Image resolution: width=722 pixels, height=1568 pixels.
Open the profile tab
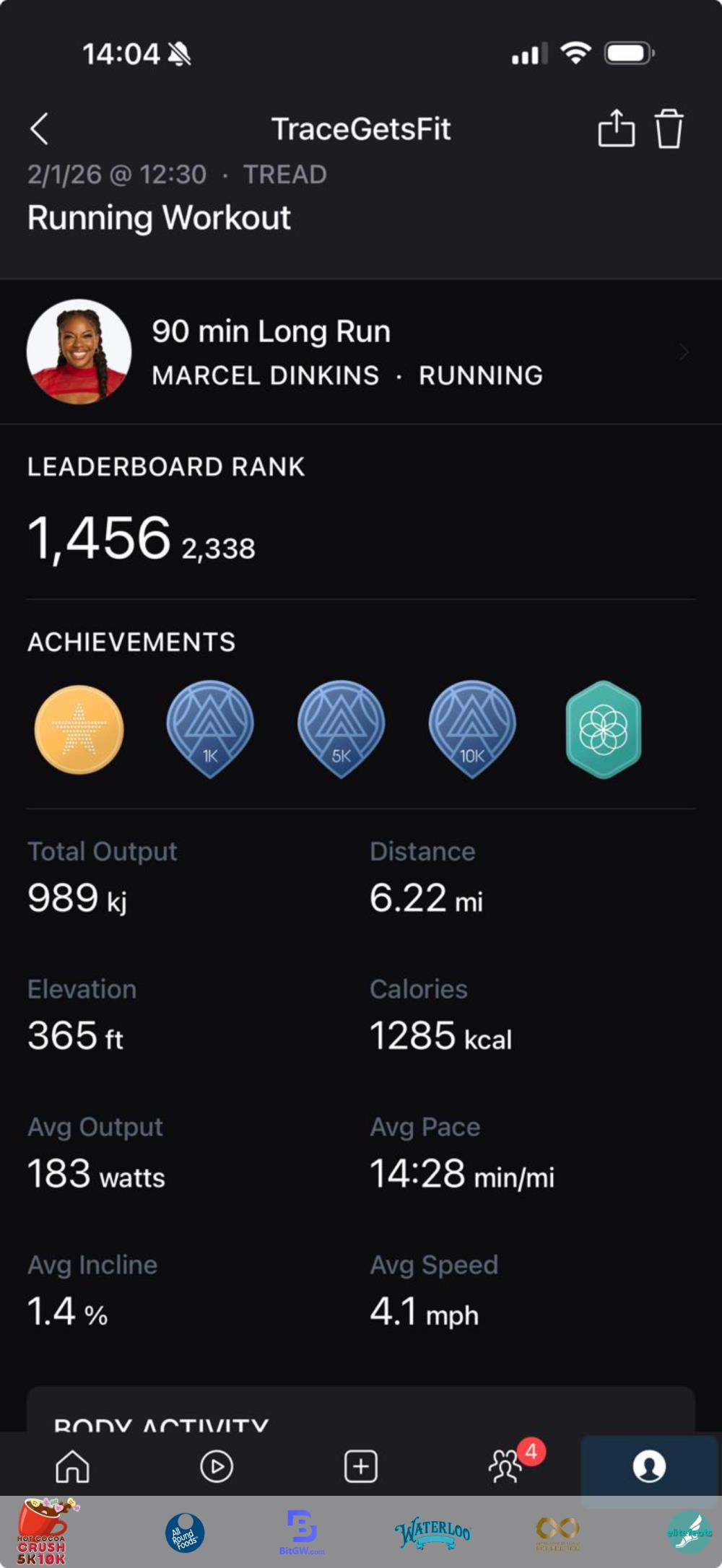coord(649,1466)
